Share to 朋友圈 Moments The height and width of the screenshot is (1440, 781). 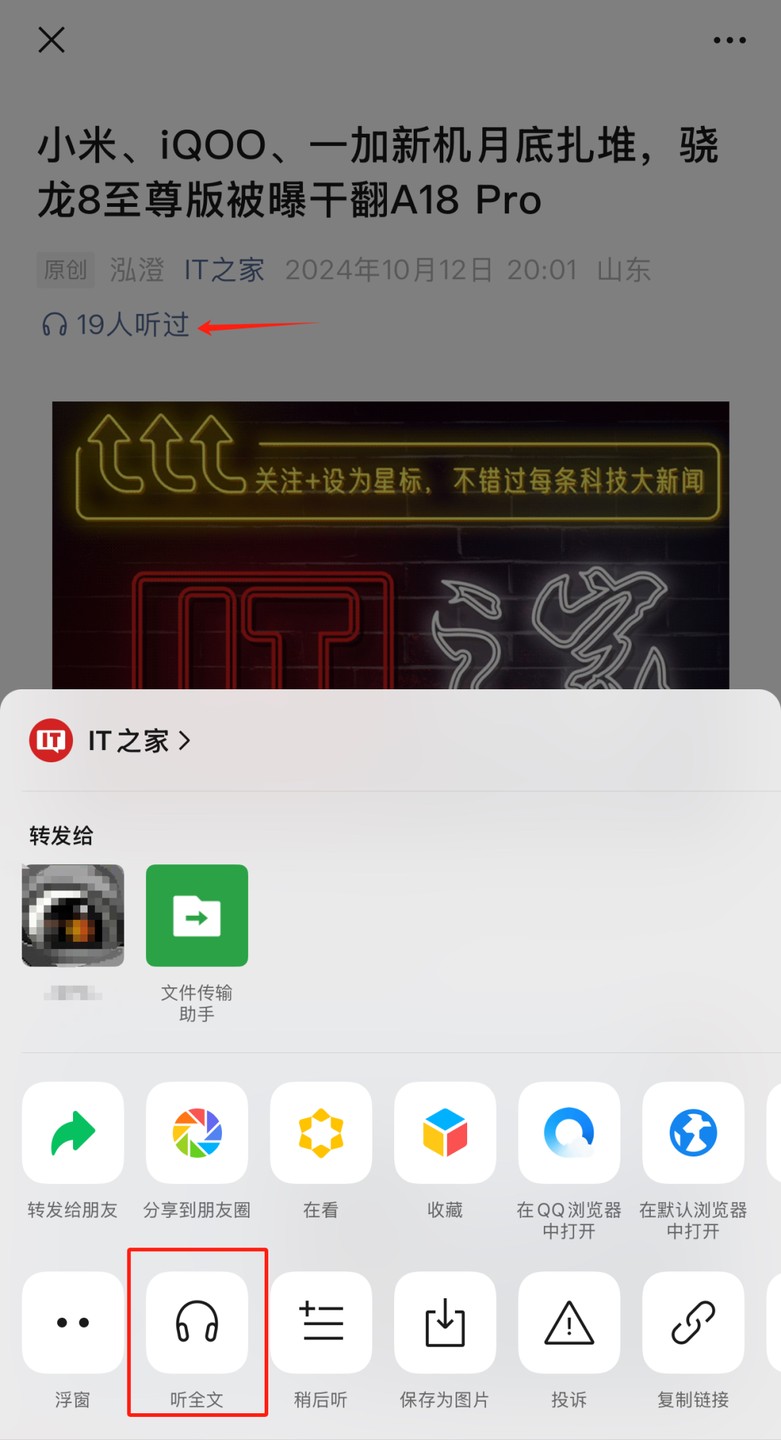point(197,1133)
